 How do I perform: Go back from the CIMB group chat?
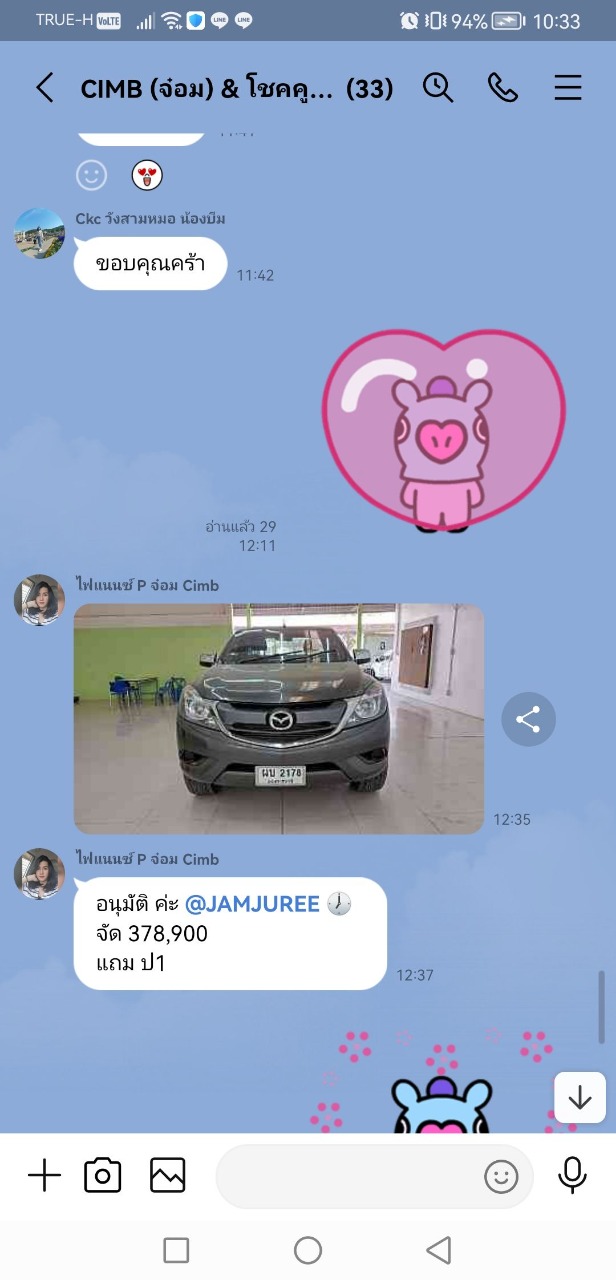pyautogui.click(x=44, y=88)
